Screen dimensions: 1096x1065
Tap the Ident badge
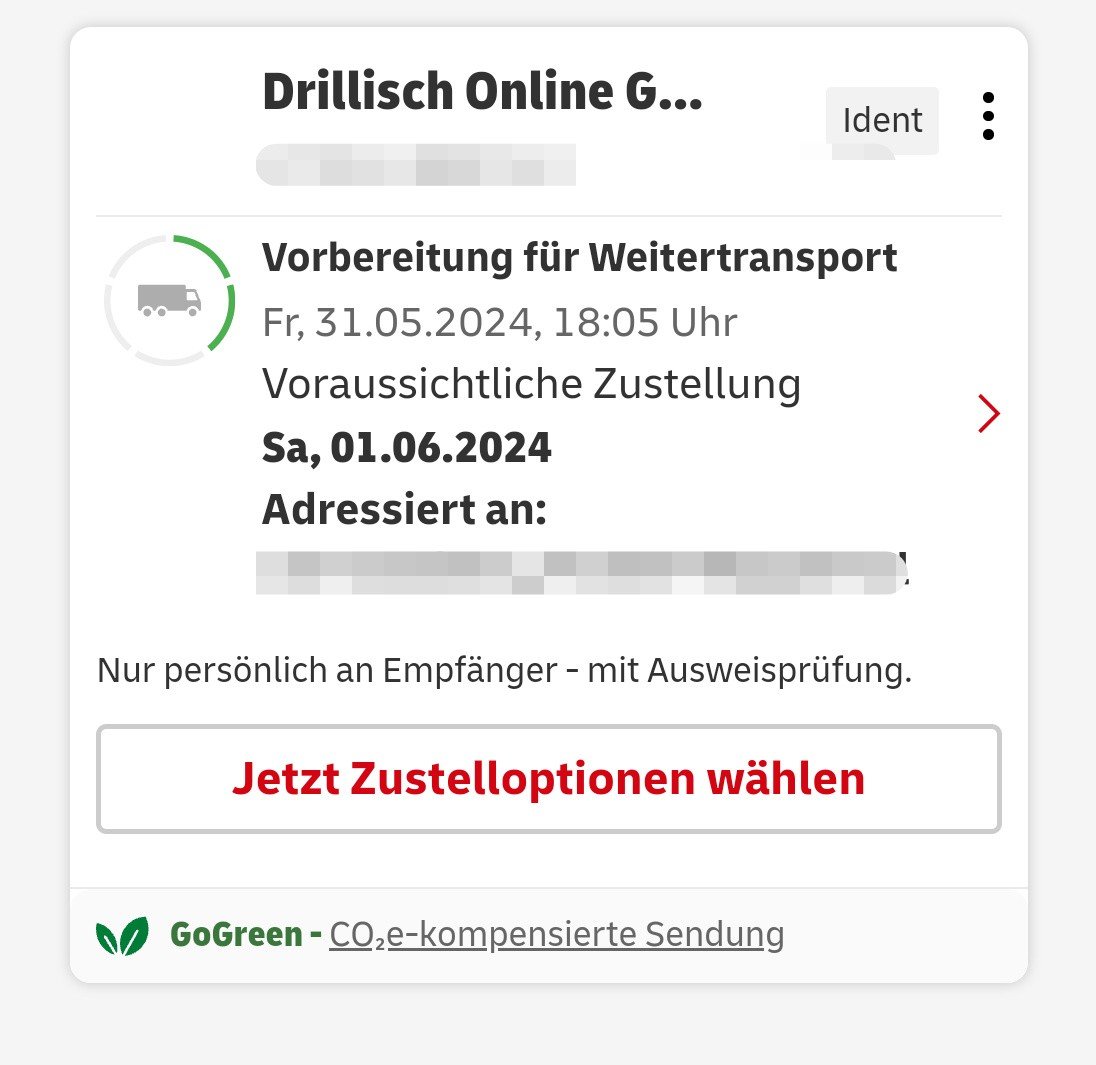coord(882,120)
